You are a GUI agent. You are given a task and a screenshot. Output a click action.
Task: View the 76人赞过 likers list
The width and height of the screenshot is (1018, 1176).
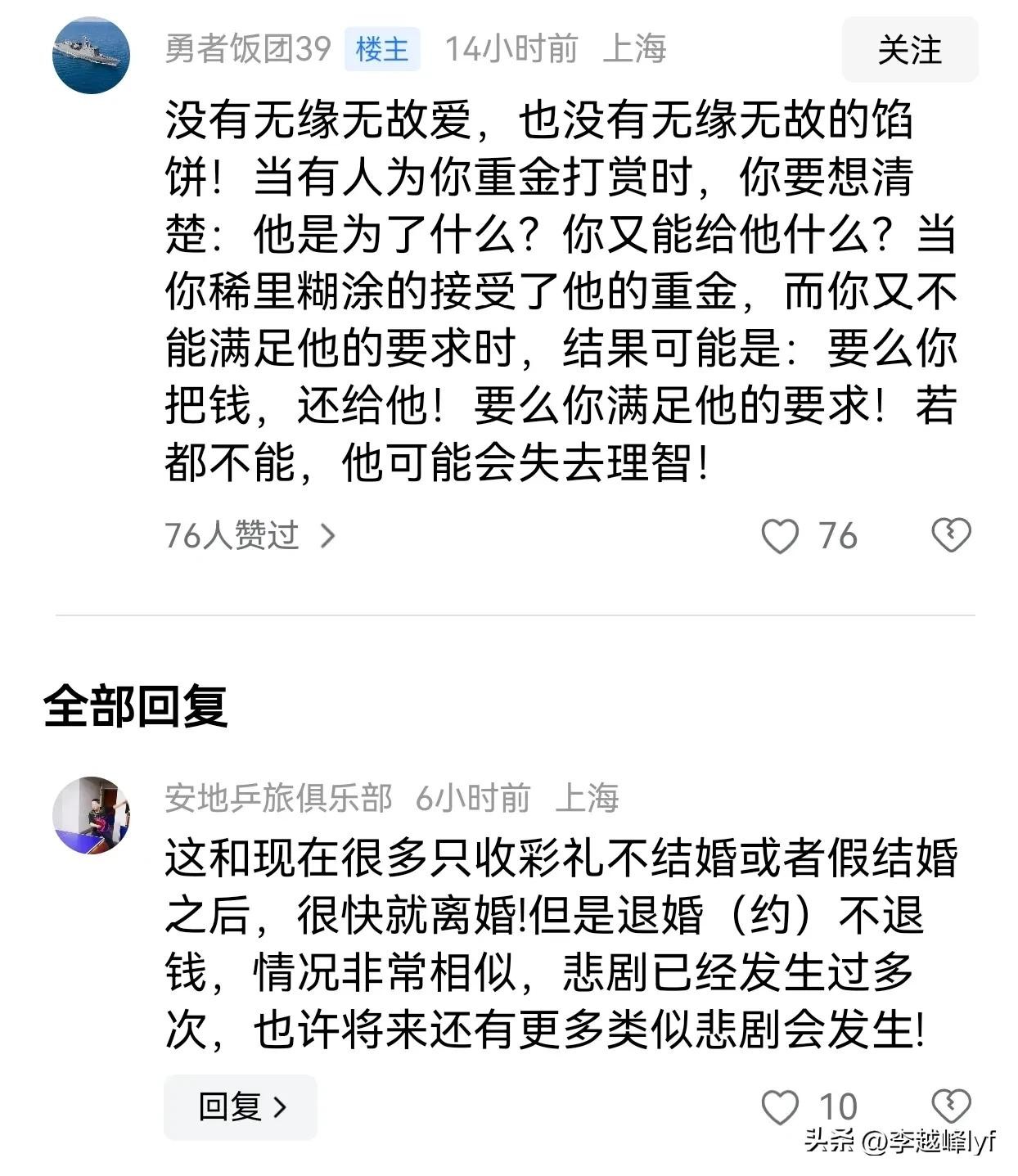point(250,535)
